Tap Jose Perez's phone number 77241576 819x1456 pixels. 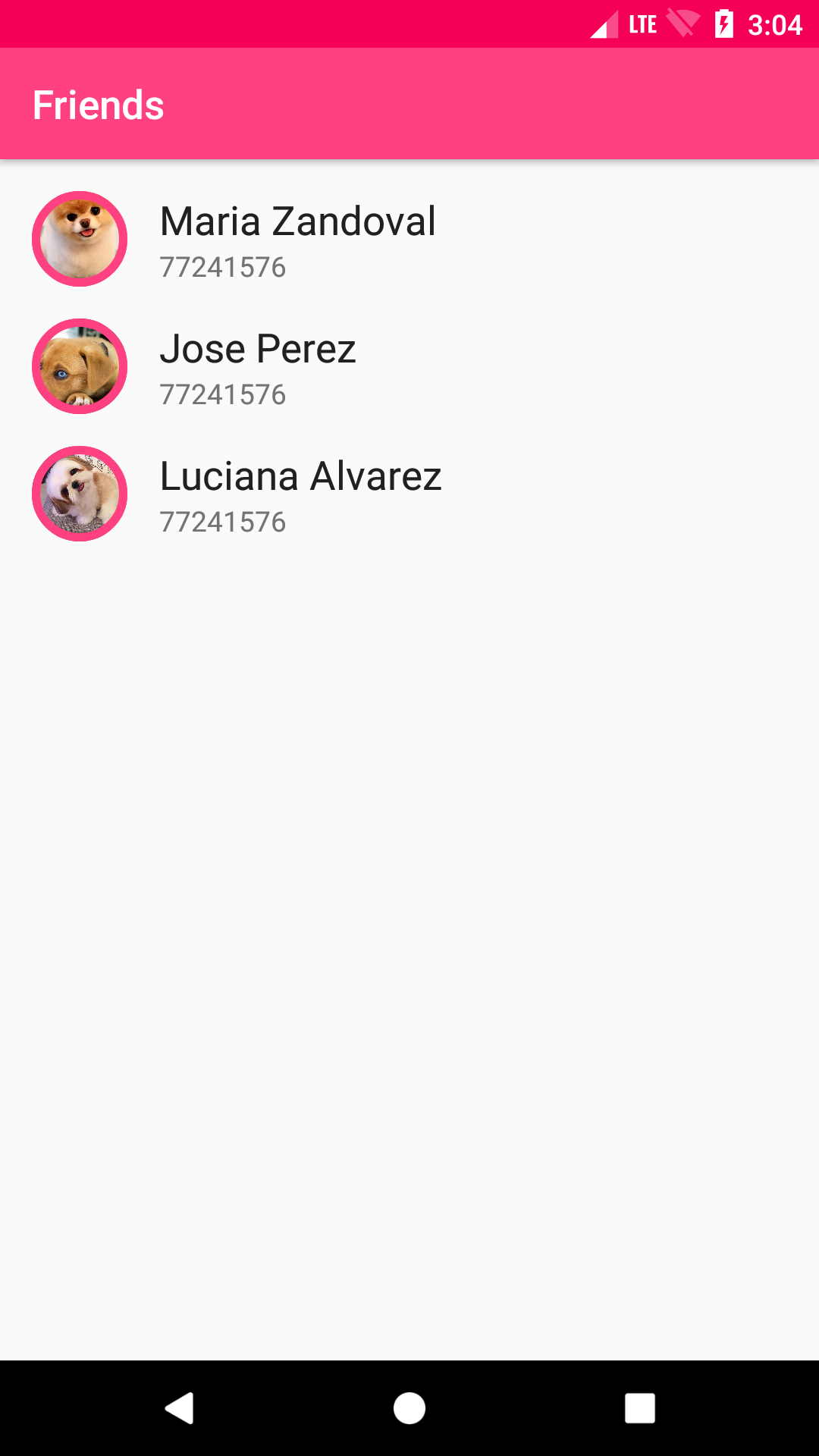(x=223, y=394)
